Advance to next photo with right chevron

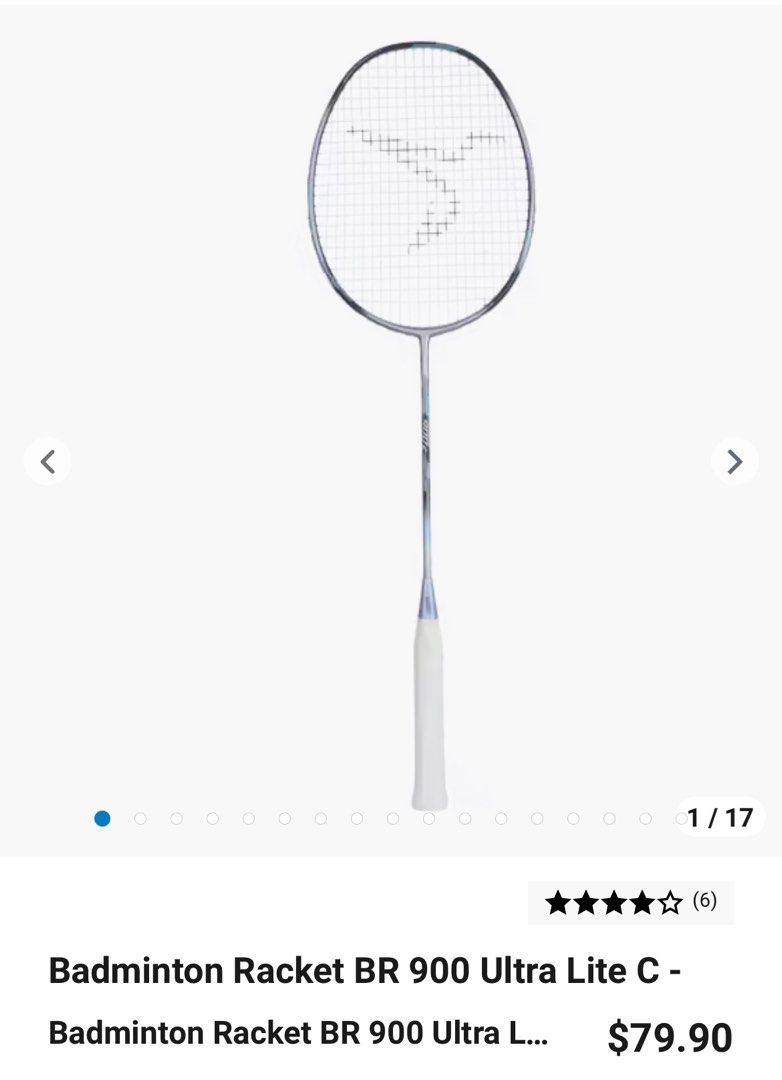(737, 460)
